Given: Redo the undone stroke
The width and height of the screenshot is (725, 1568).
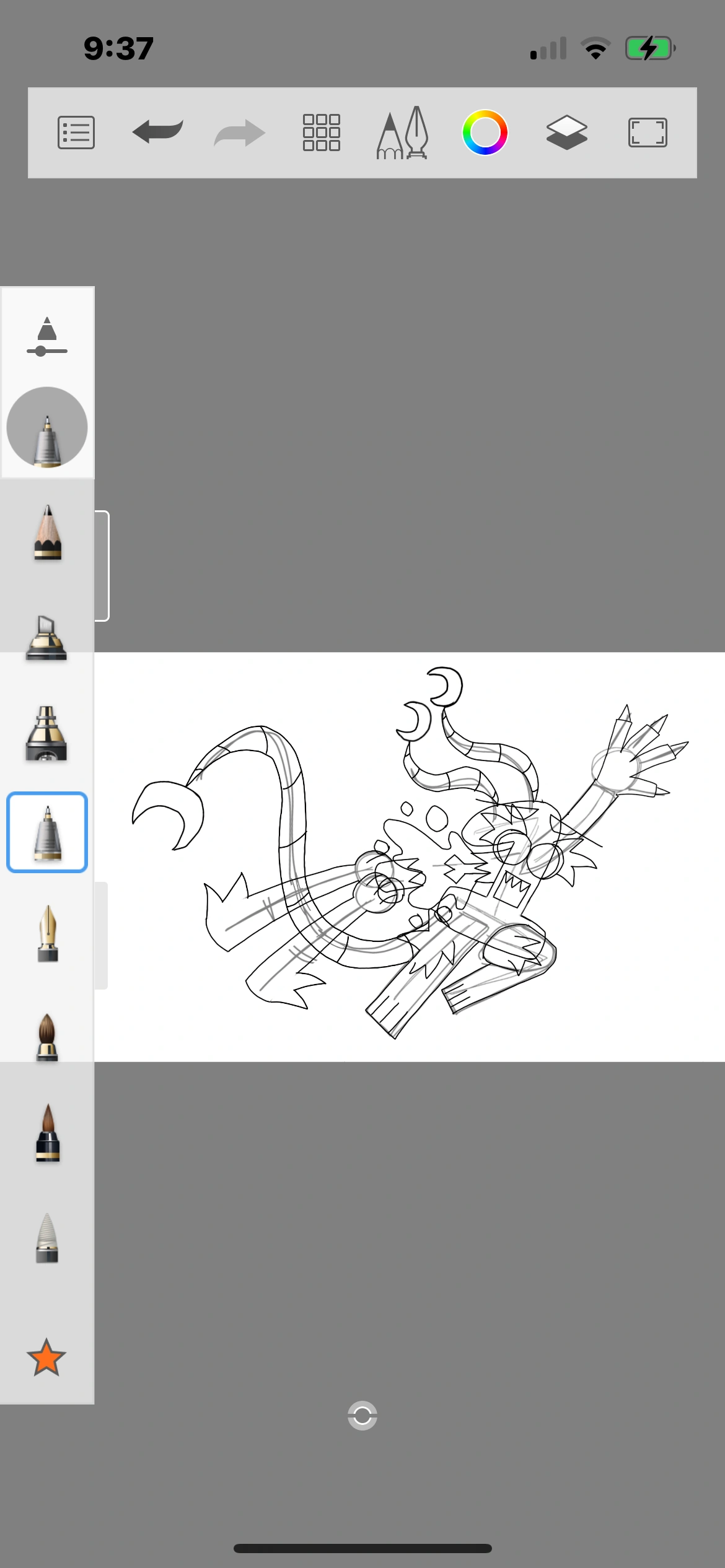Looking at the screenshot, I should 239,133.
